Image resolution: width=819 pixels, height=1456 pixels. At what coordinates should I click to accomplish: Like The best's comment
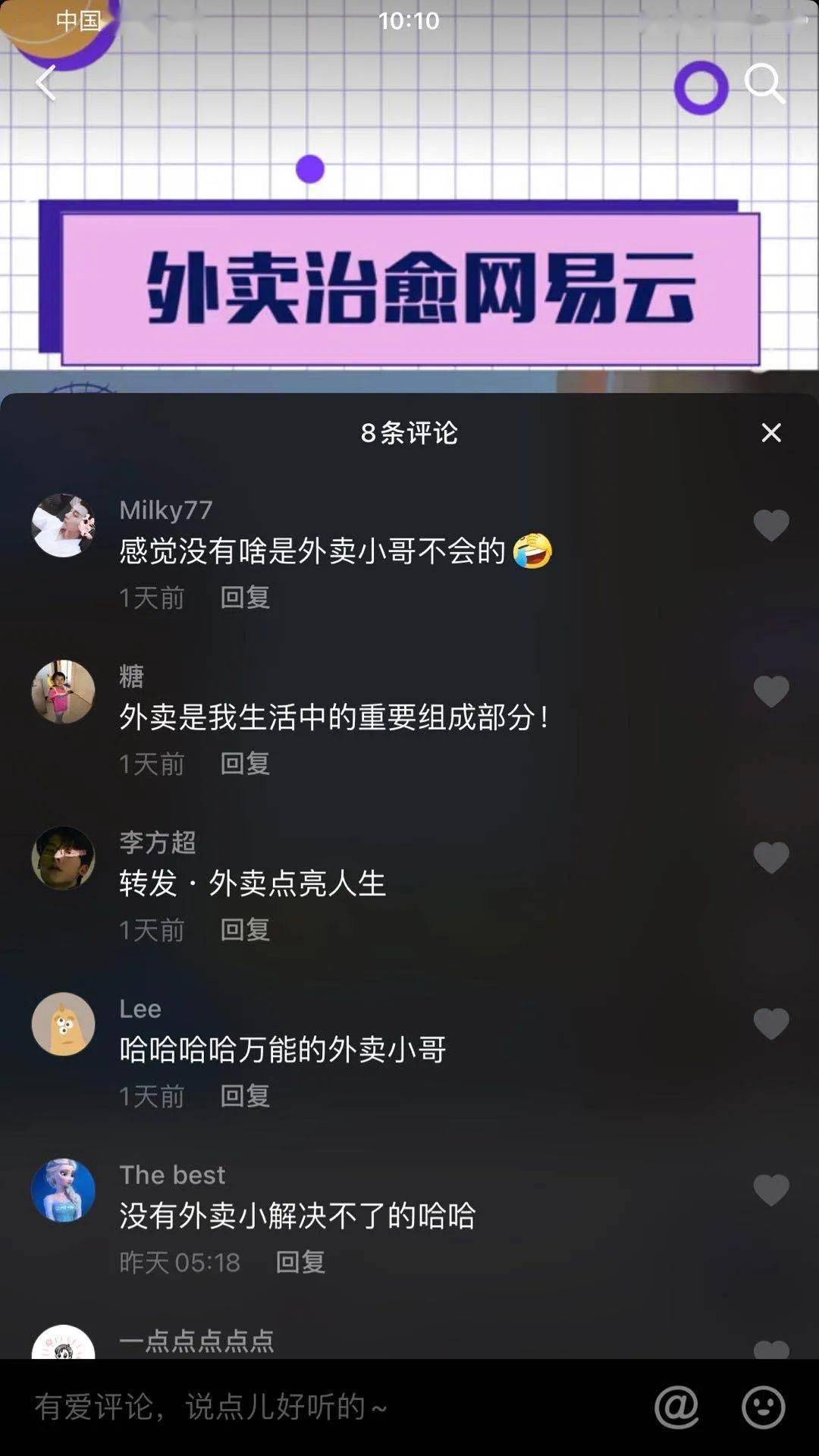pos(770,1190)
